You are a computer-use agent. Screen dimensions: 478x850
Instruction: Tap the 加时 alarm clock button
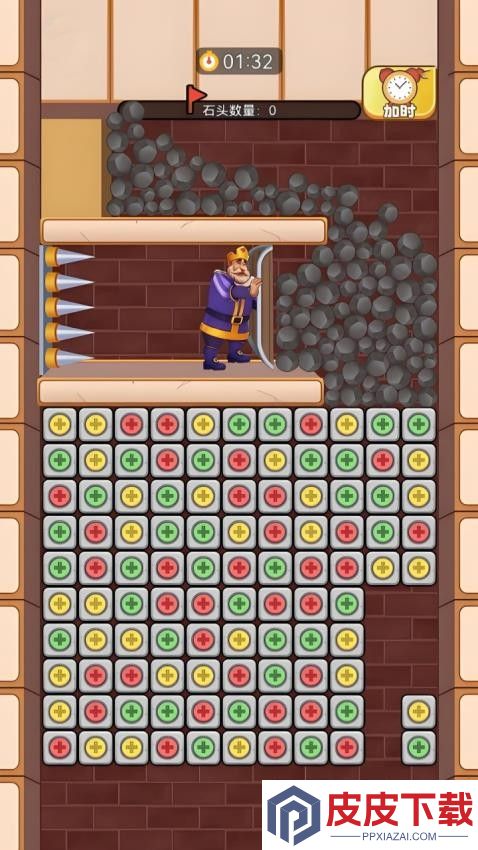pos(399,92)
